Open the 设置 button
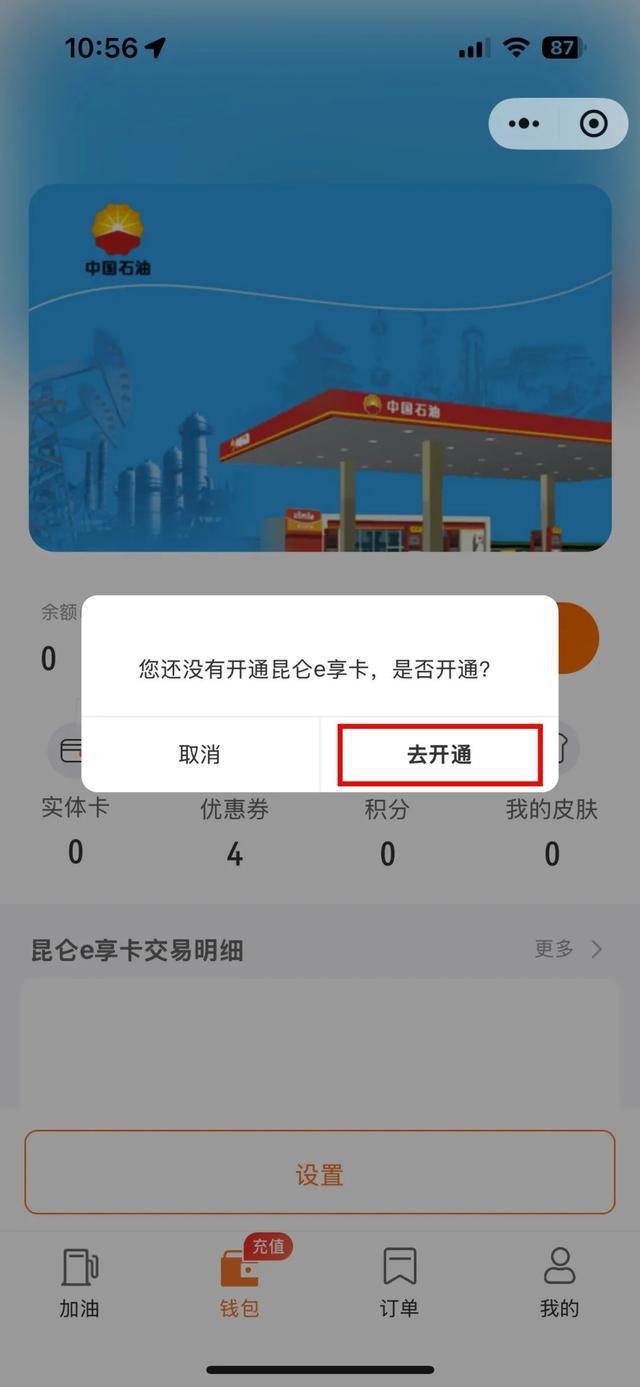640x1387 pixels. [x=319, y=1173]
